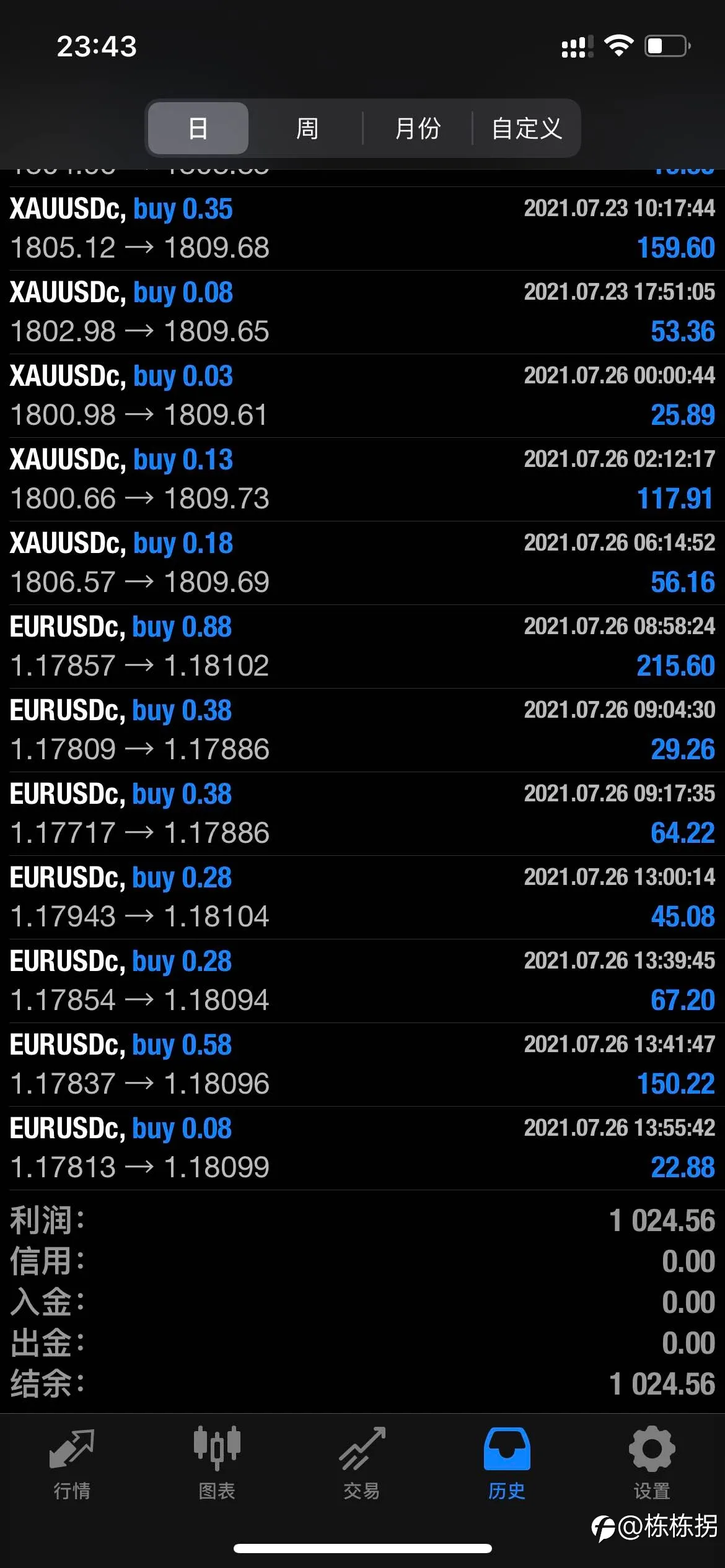Switch to the 周 (week) period
Image resolution: width=725 pixels, height=1568 pixels.
tap(307, 128)
